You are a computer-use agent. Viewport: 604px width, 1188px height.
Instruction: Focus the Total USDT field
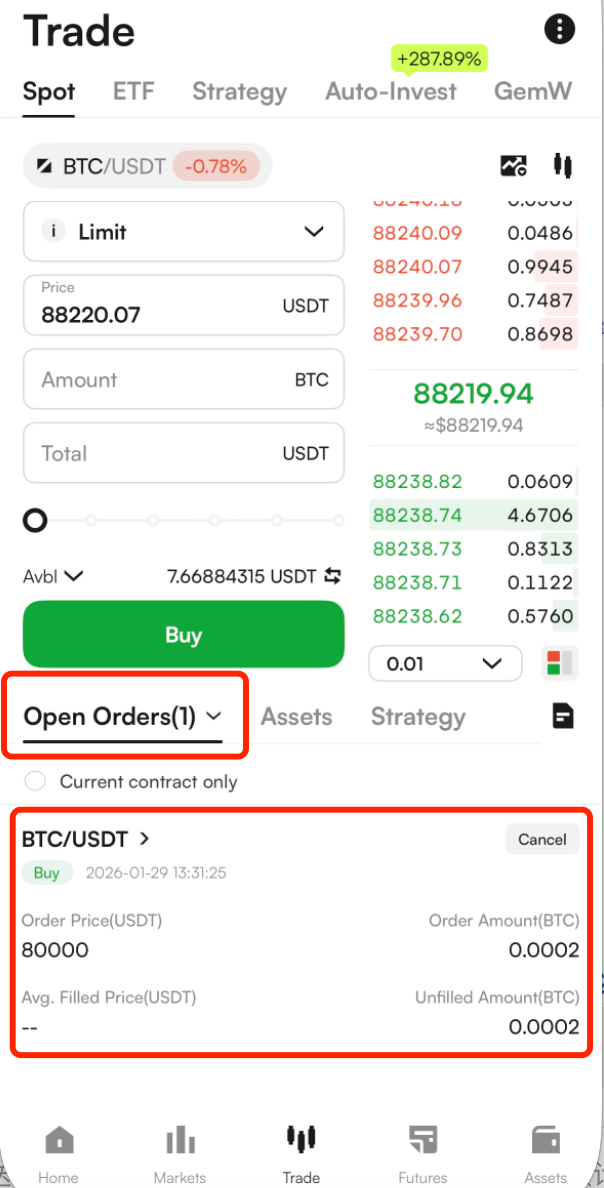tap(160, 453)
